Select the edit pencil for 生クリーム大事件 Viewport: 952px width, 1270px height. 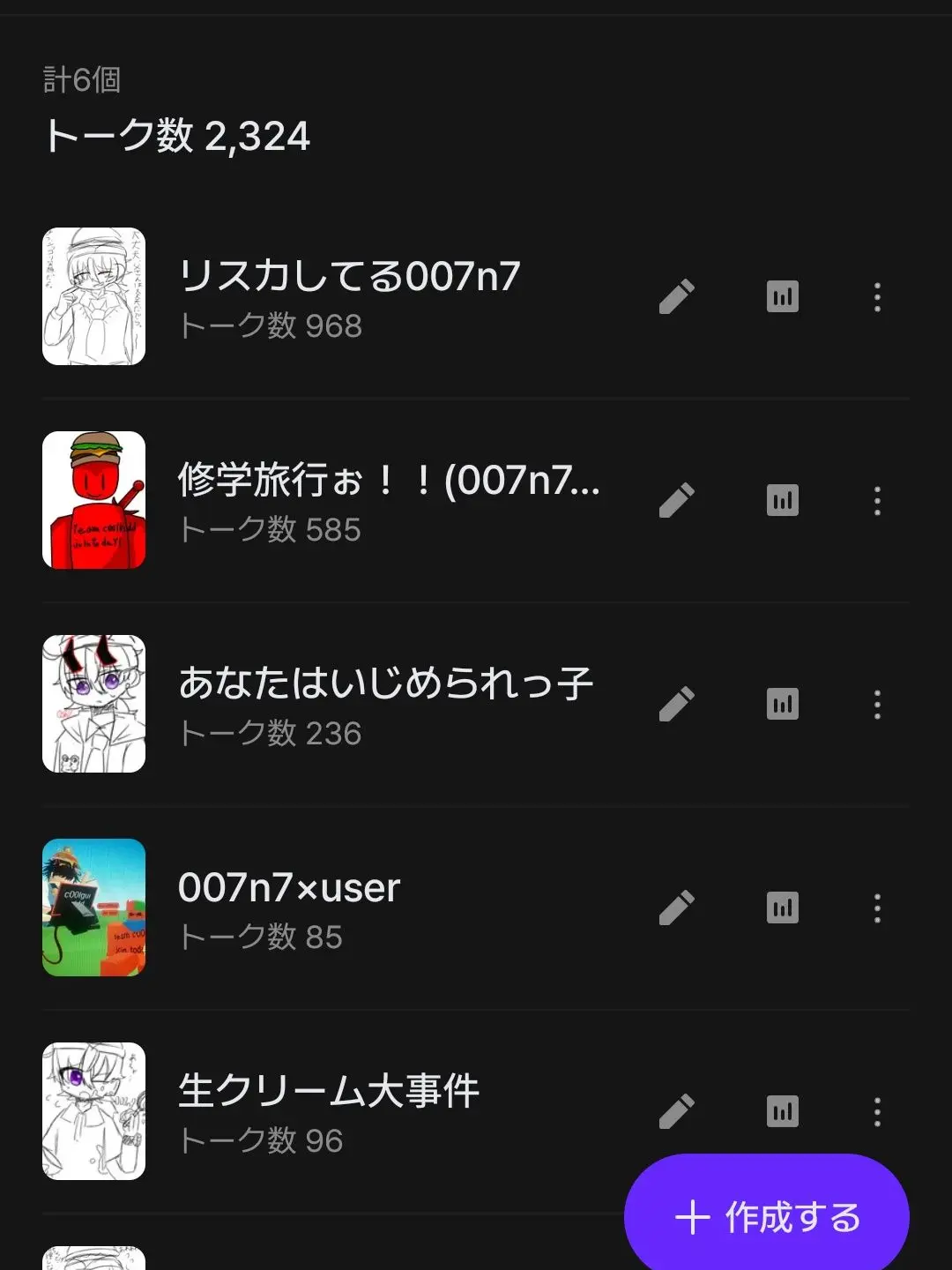(x=677, y=1112)
